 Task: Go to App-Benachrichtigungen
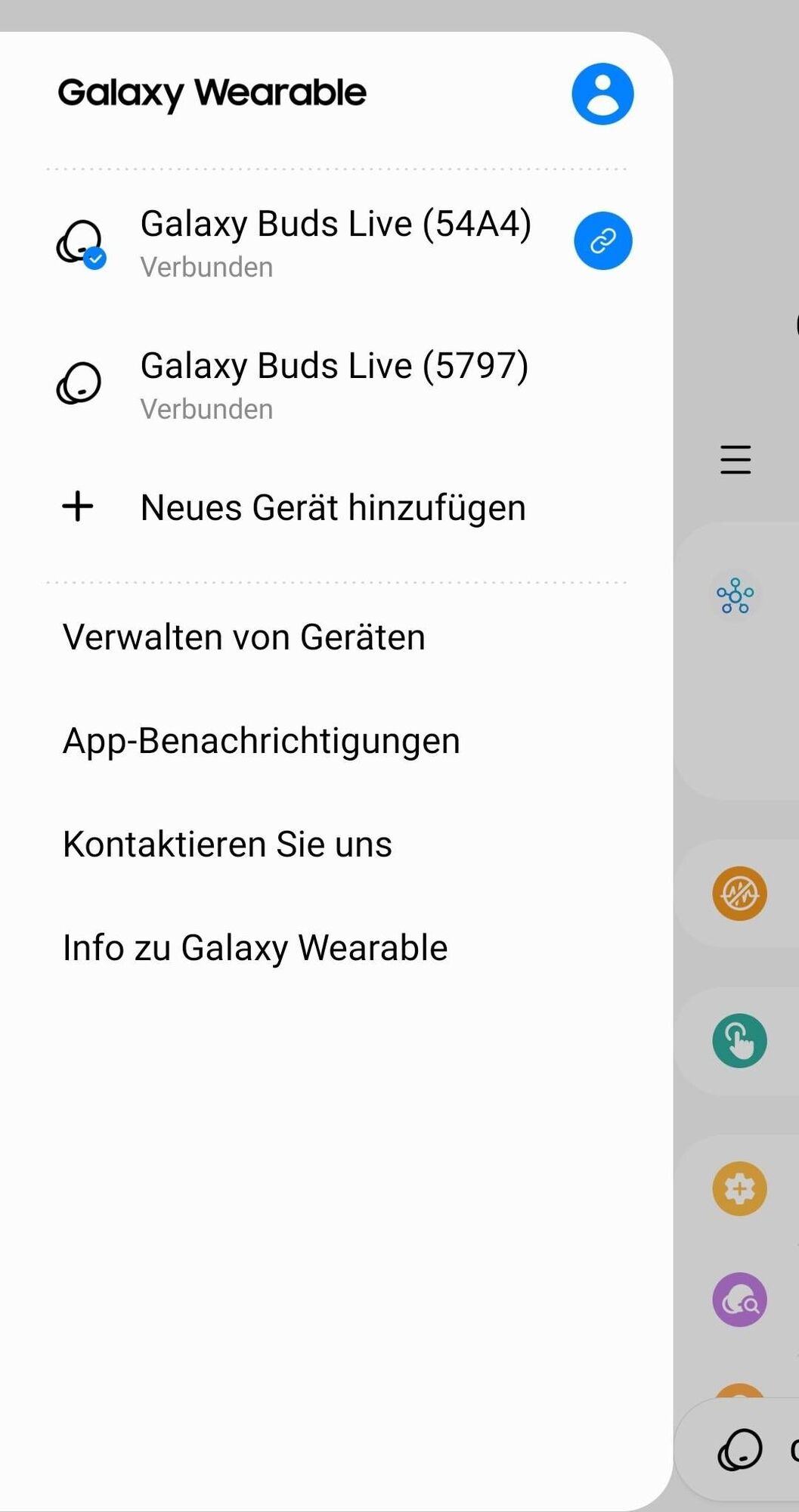[x=261, y=741]
